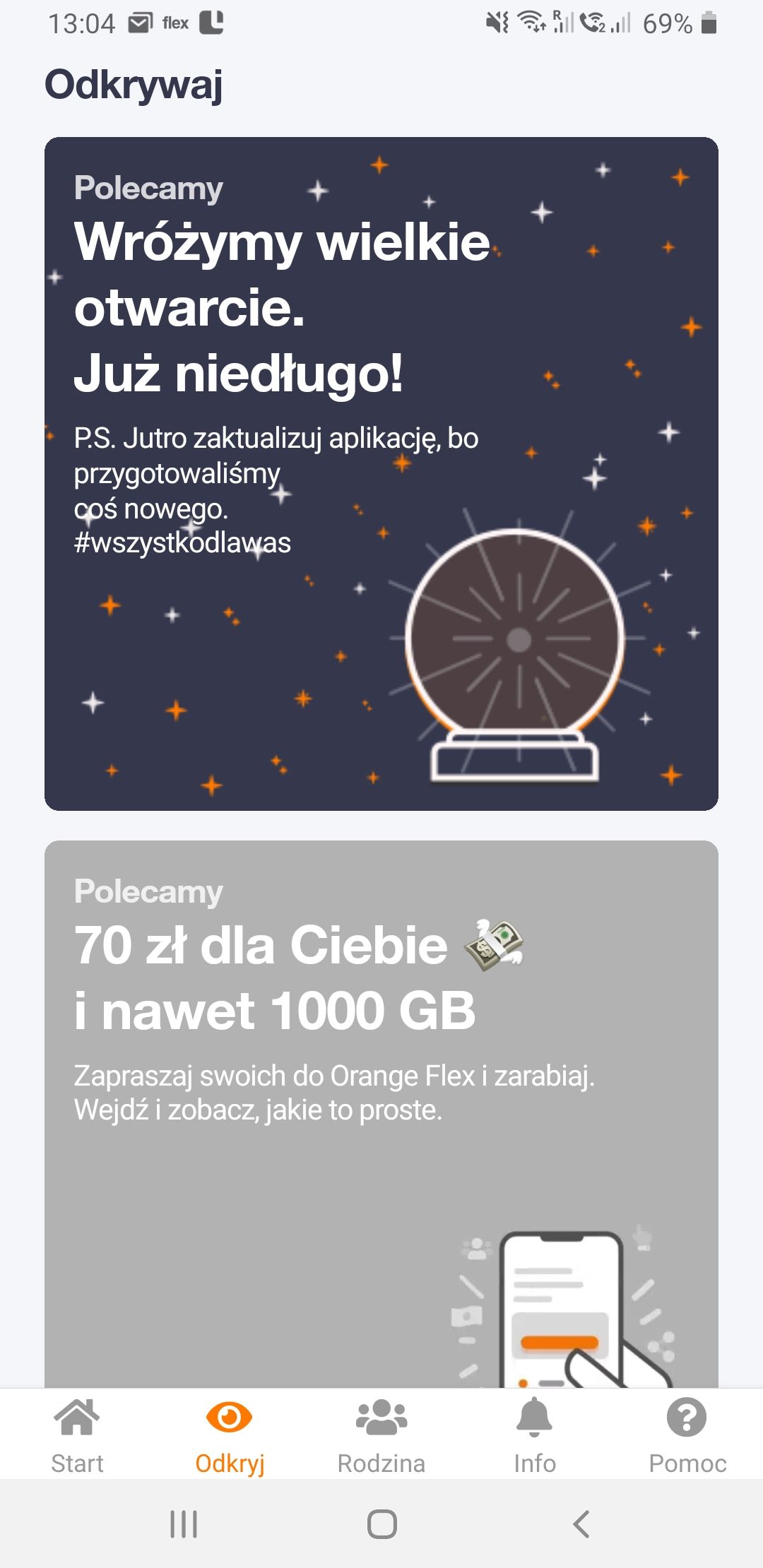This screenshot has width=763, height=1568.
Task: Tap the email notification icon in status bar
Action: 138,22
